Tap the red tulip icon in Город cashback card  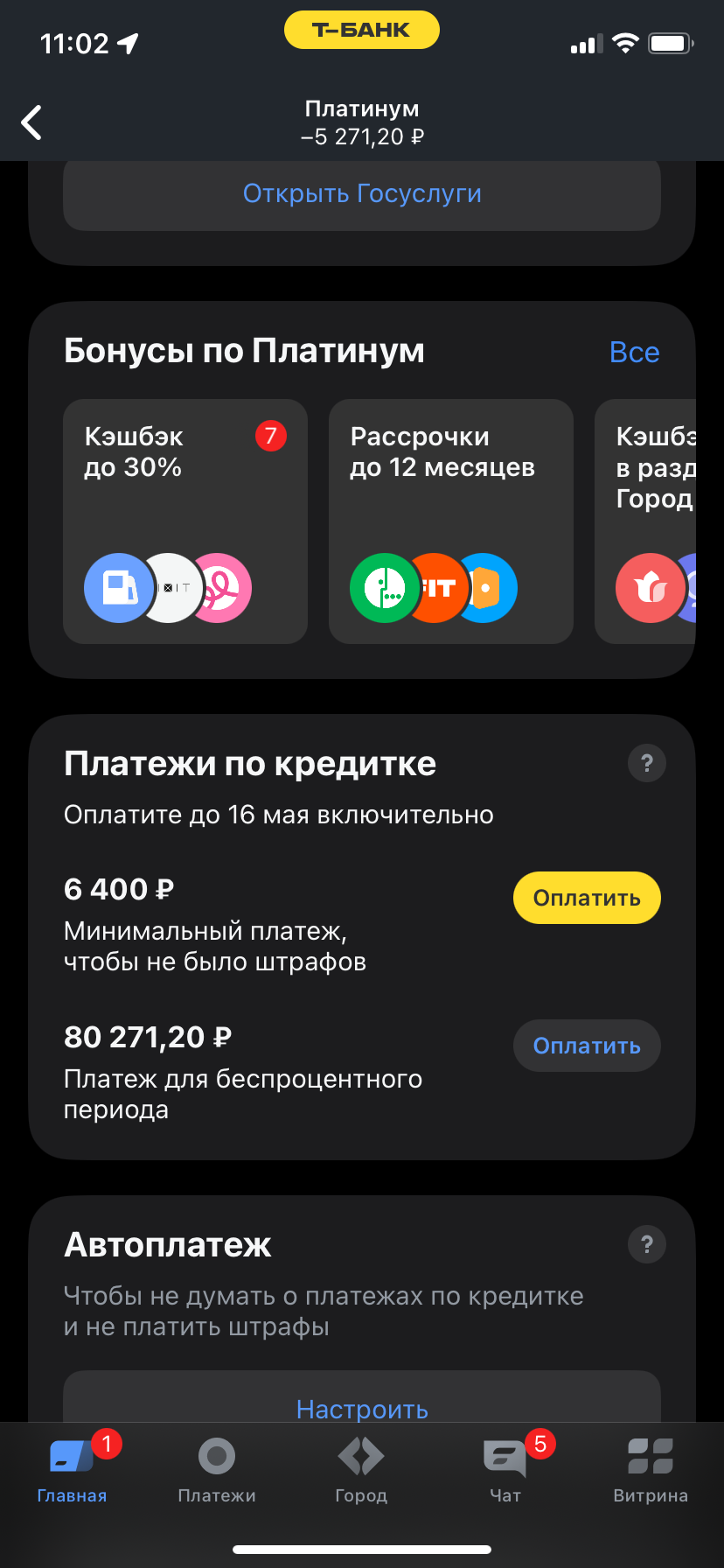[x=651, y=588]
